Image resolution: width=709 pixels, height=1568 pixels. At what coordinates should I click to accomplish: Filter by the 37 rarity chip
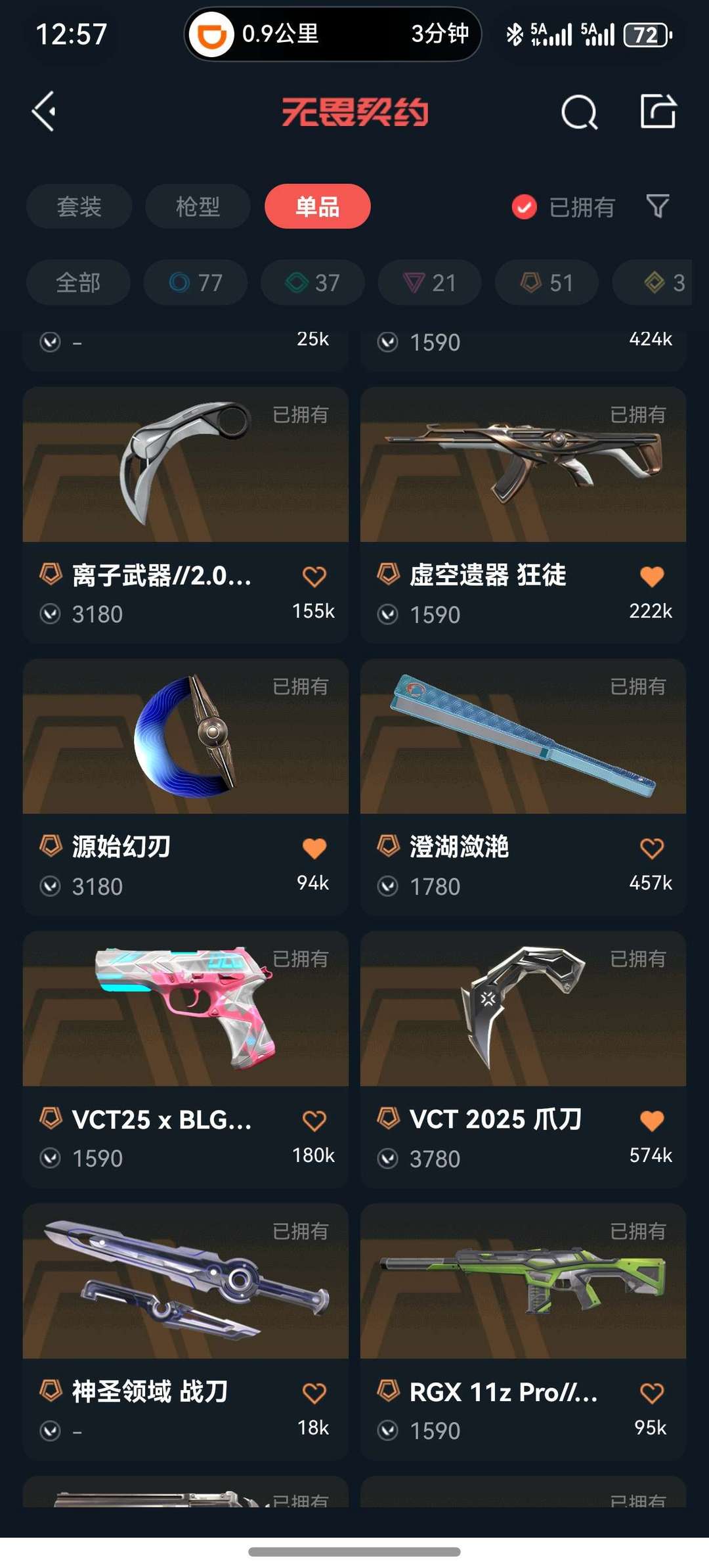pos(312,282)
